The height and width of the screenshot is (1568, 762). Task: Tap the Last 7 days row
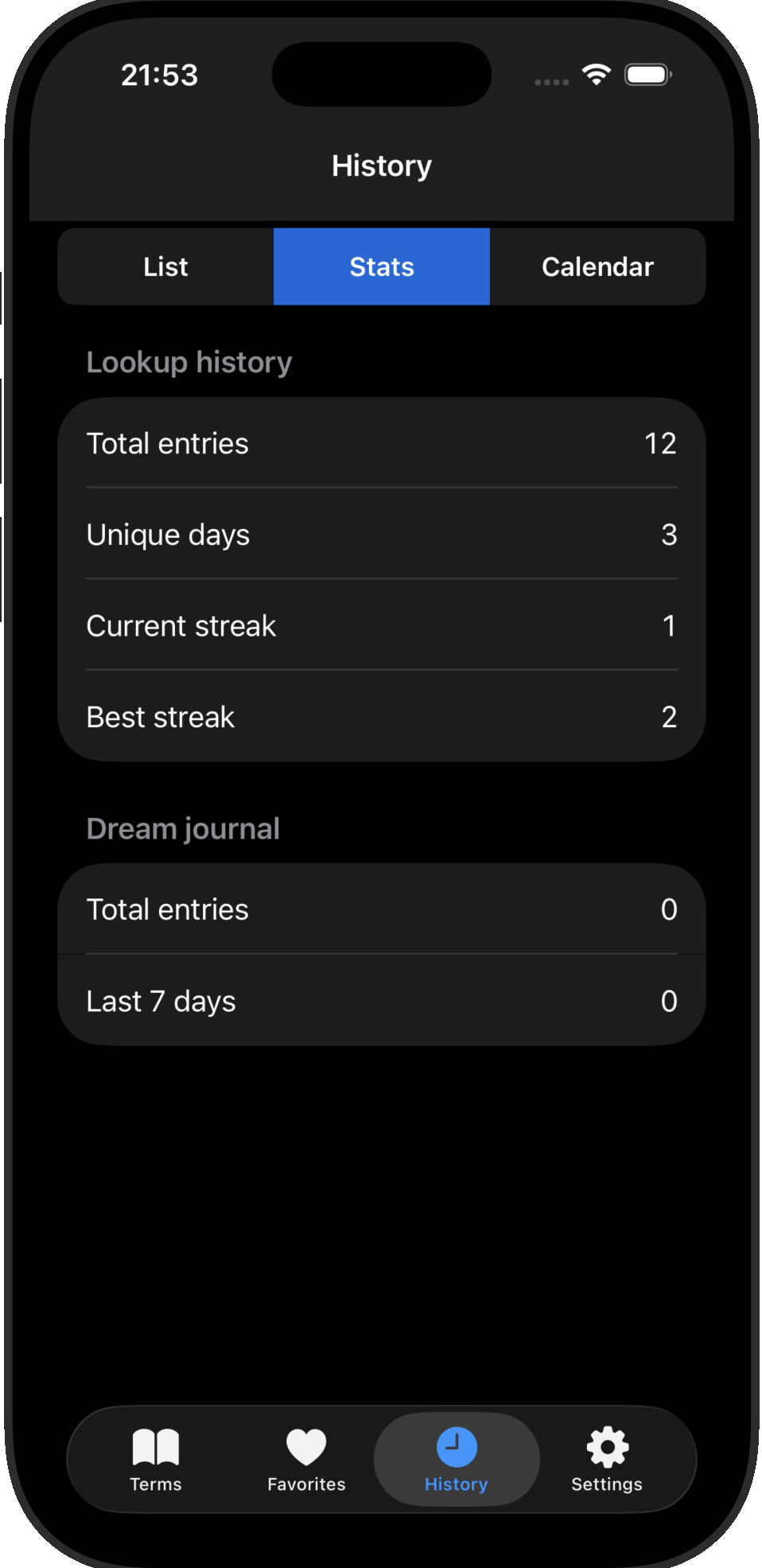tap(381, 1000)
